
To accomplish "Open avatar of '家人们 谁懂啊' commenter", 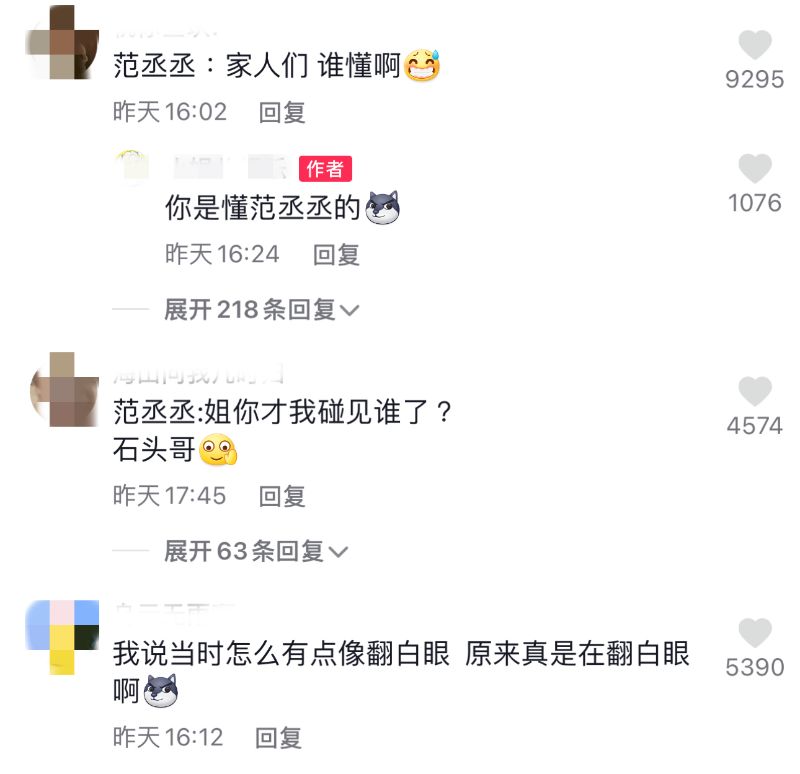I will tap(63, 40).
